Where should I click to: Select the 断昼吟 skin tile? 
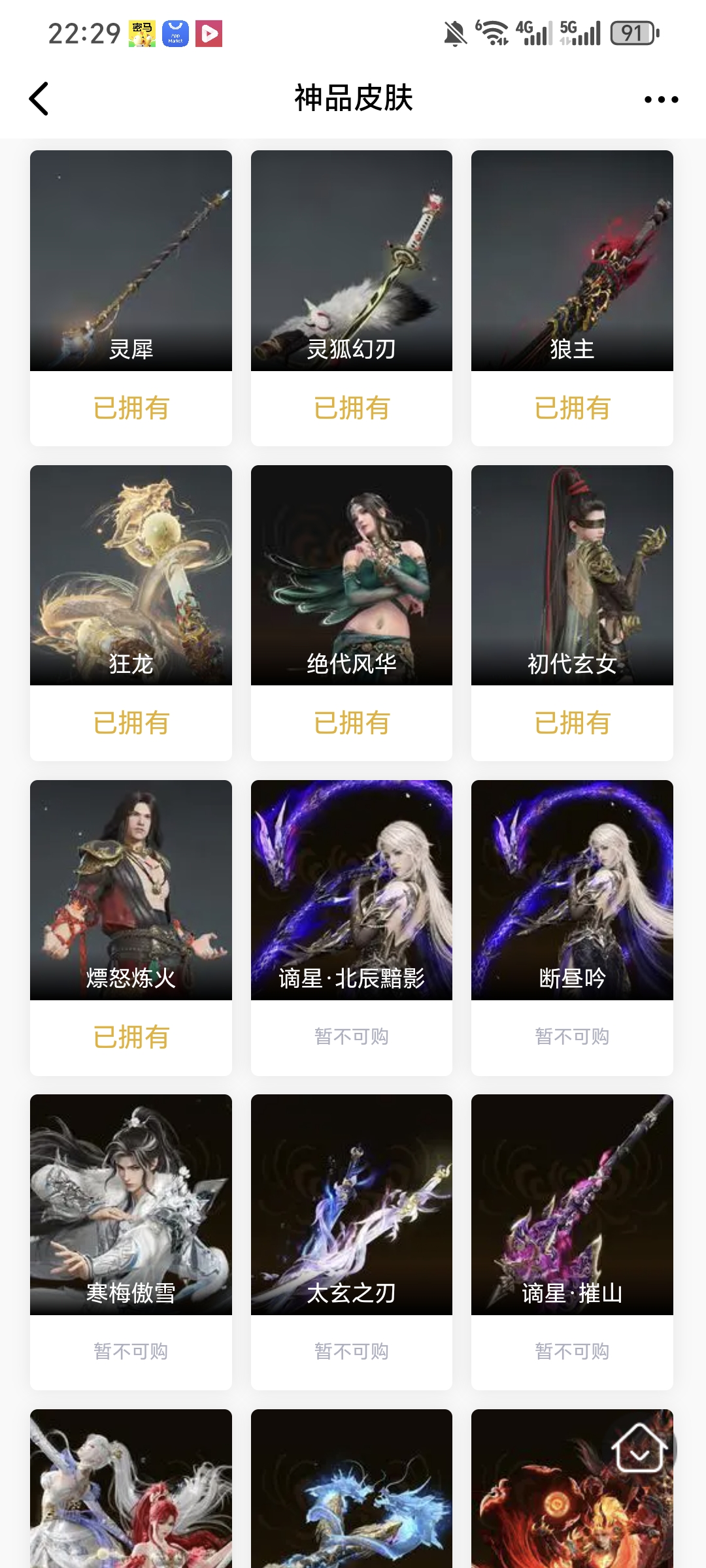[572, 890]
